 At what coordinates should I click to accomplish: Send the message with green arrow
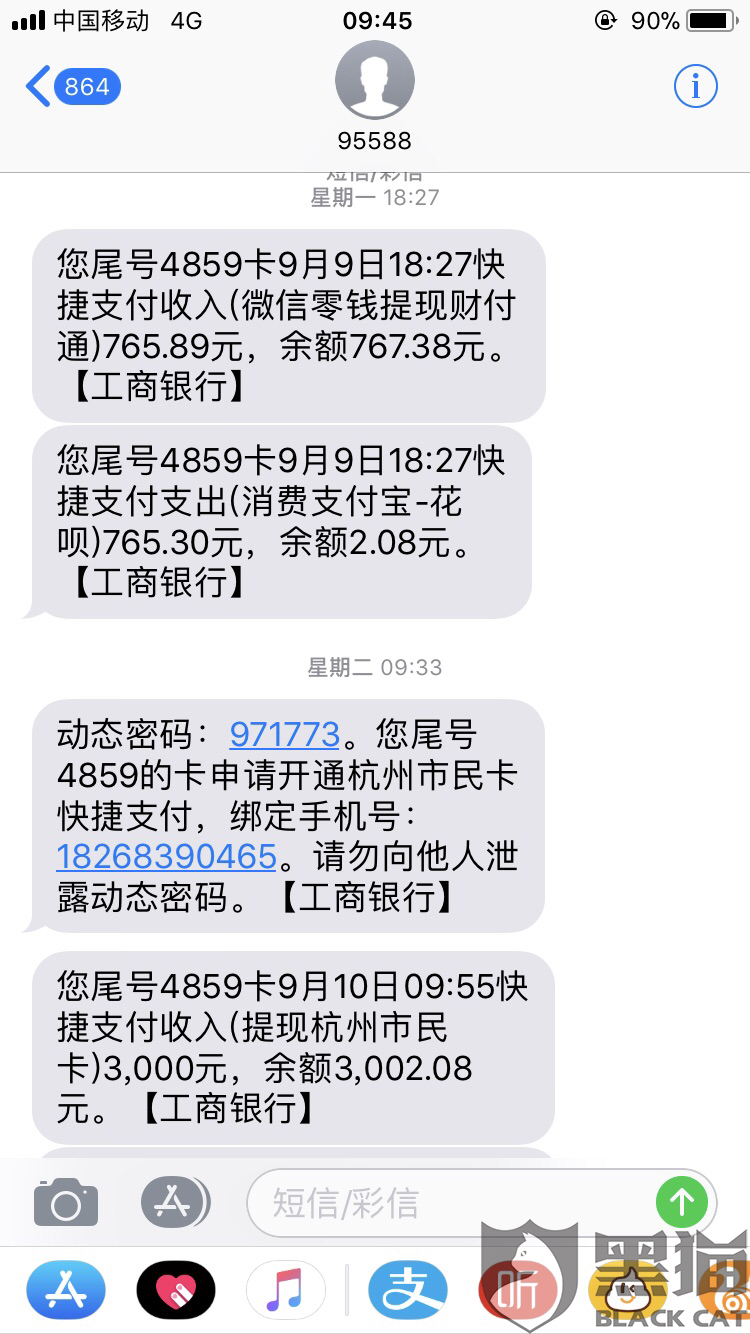(x=682, y=1201)
